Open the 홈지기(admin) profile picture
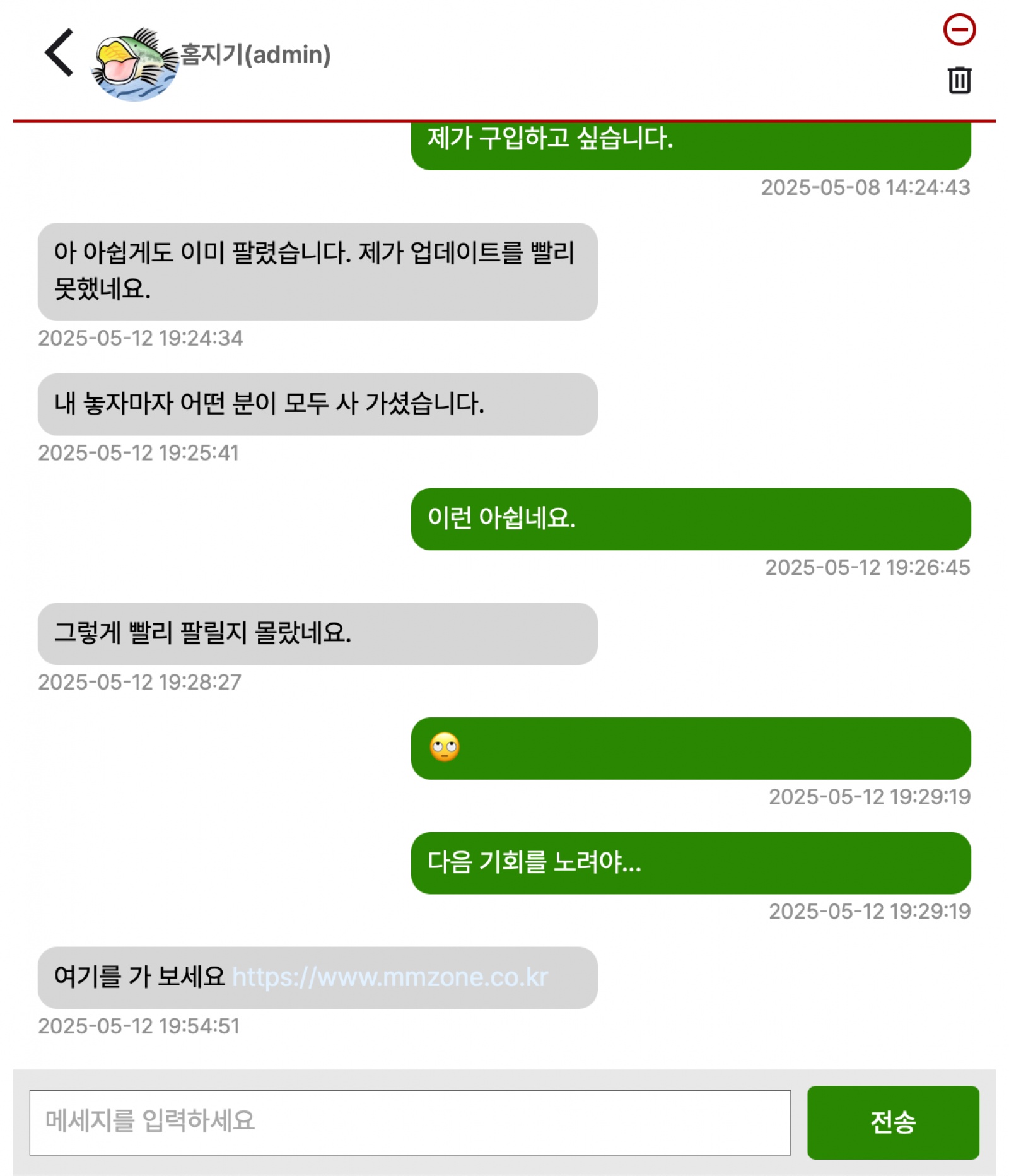Screen dimensions: 1009x1176 (x=134, y=64)
